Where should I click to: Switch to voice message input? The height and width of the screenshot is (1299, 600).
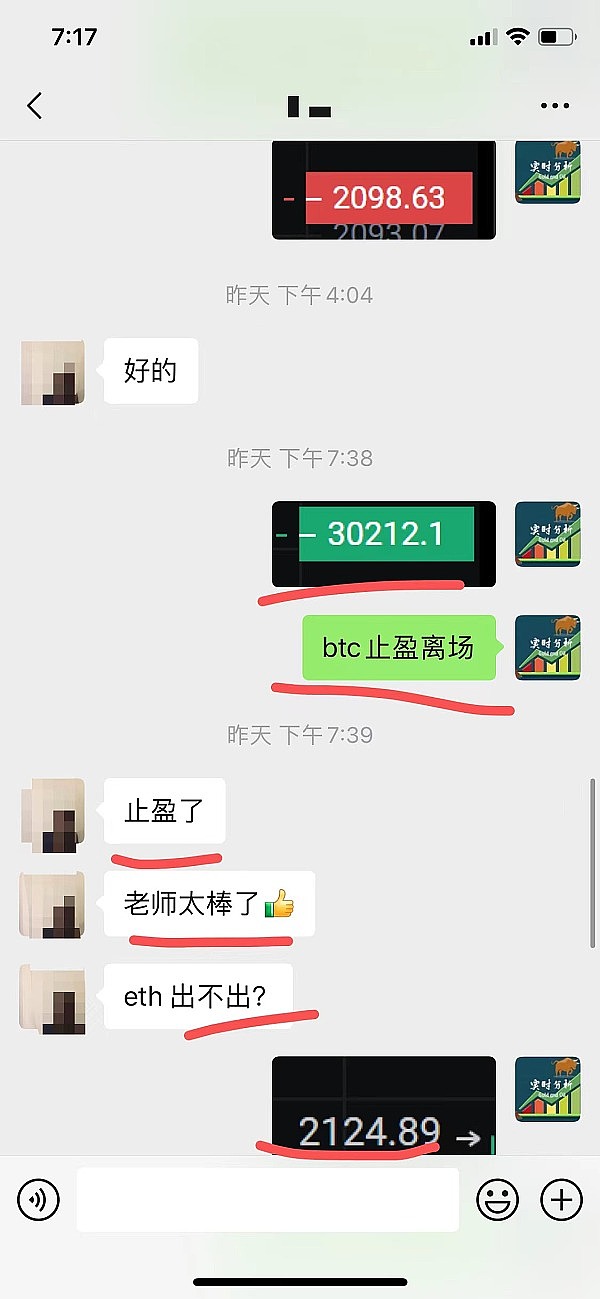click(38, 1198)
